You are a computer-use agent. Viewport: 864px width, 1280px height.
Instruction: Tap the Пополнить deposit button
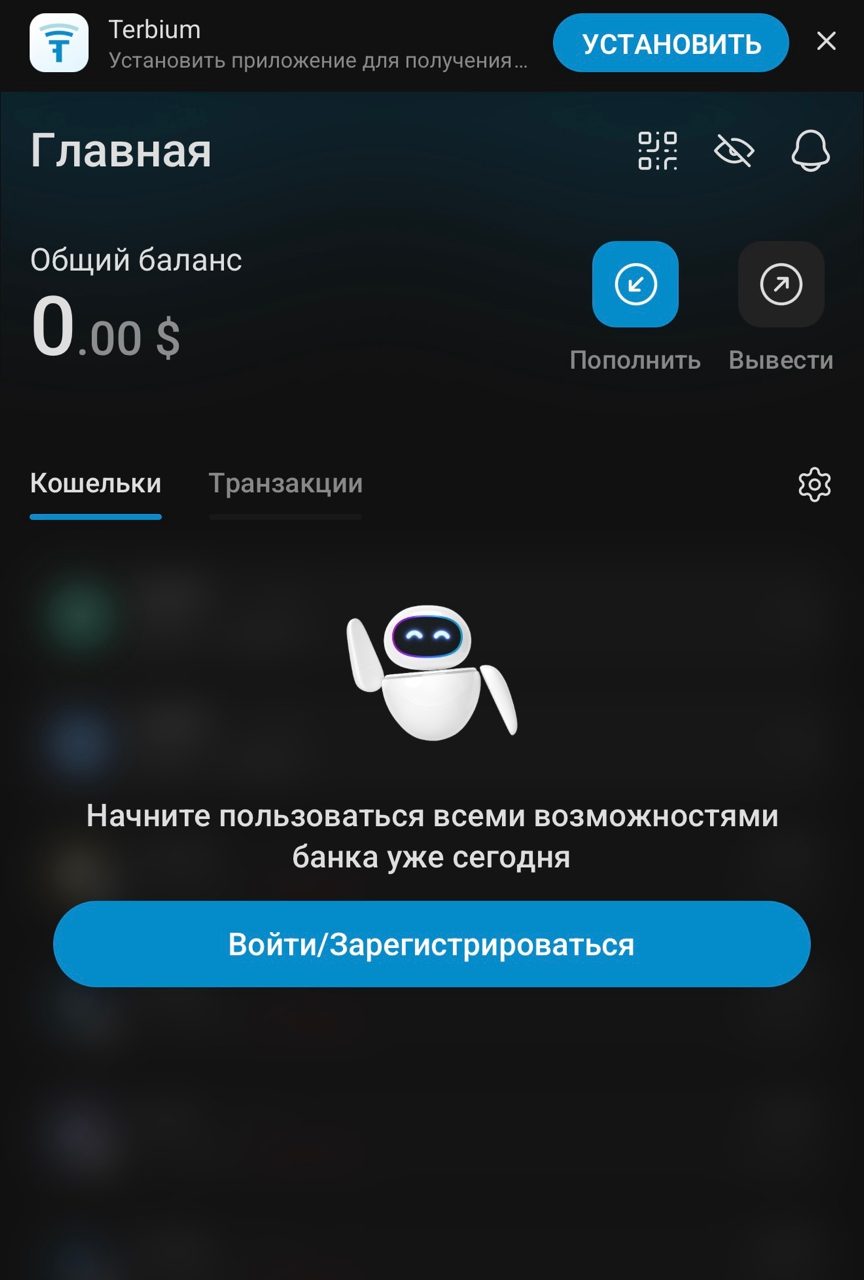point(635,285)
